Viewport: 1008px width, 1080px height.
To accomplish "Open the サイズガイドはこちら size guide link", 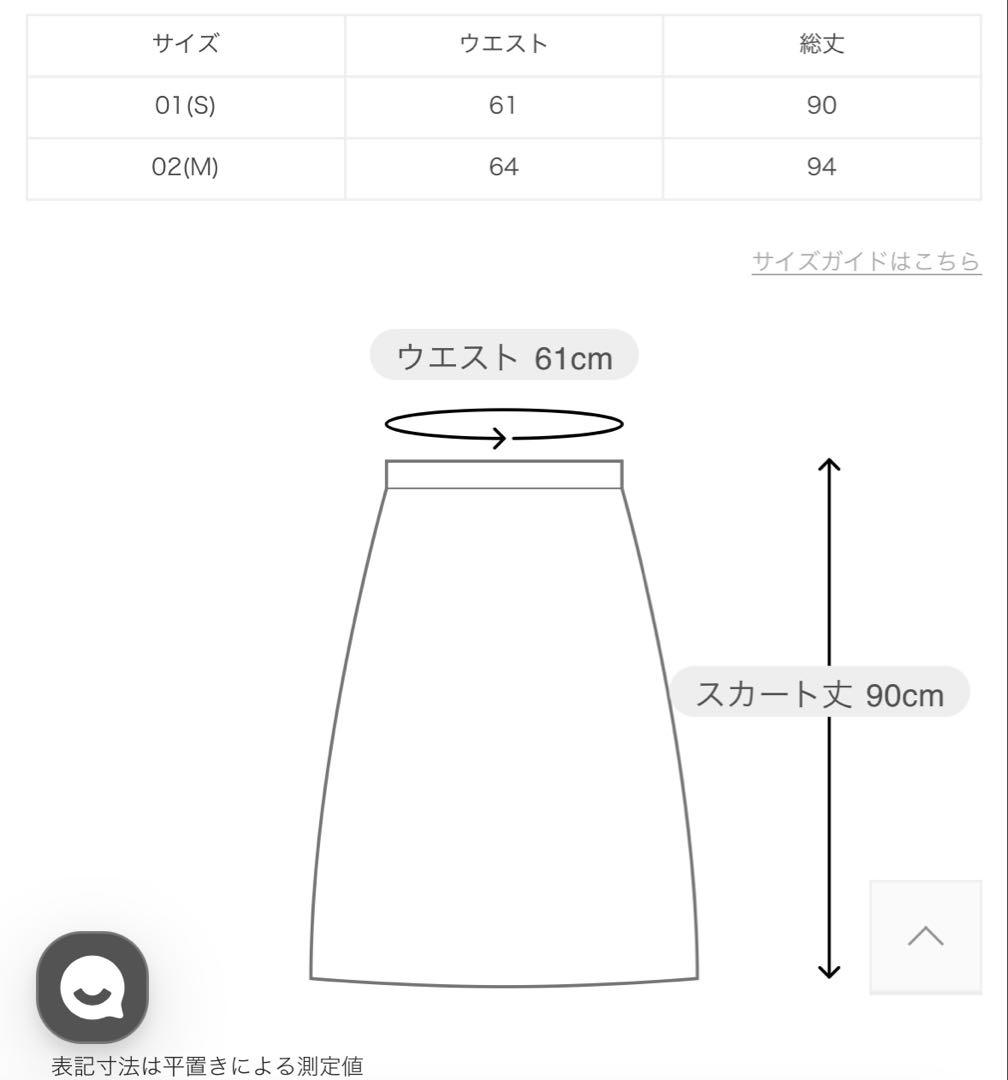I will pyautogui.click(x=866, y=262).
